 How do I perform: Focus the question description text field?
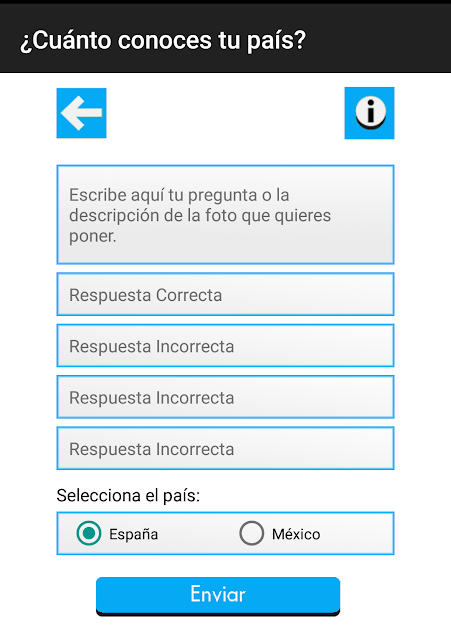click(x=225, y=215)
